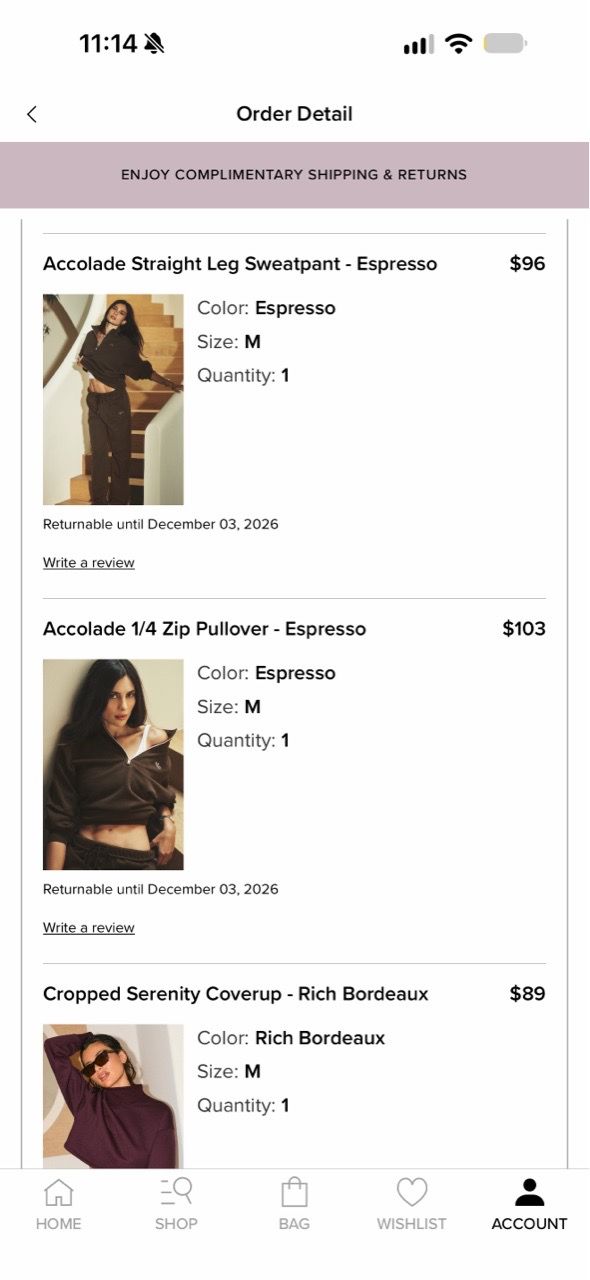The height and width of the screenshot is (1280, 590).
Task: Open the Wishlist tab
Action: pyautogui.click(x=412, y=1204)
